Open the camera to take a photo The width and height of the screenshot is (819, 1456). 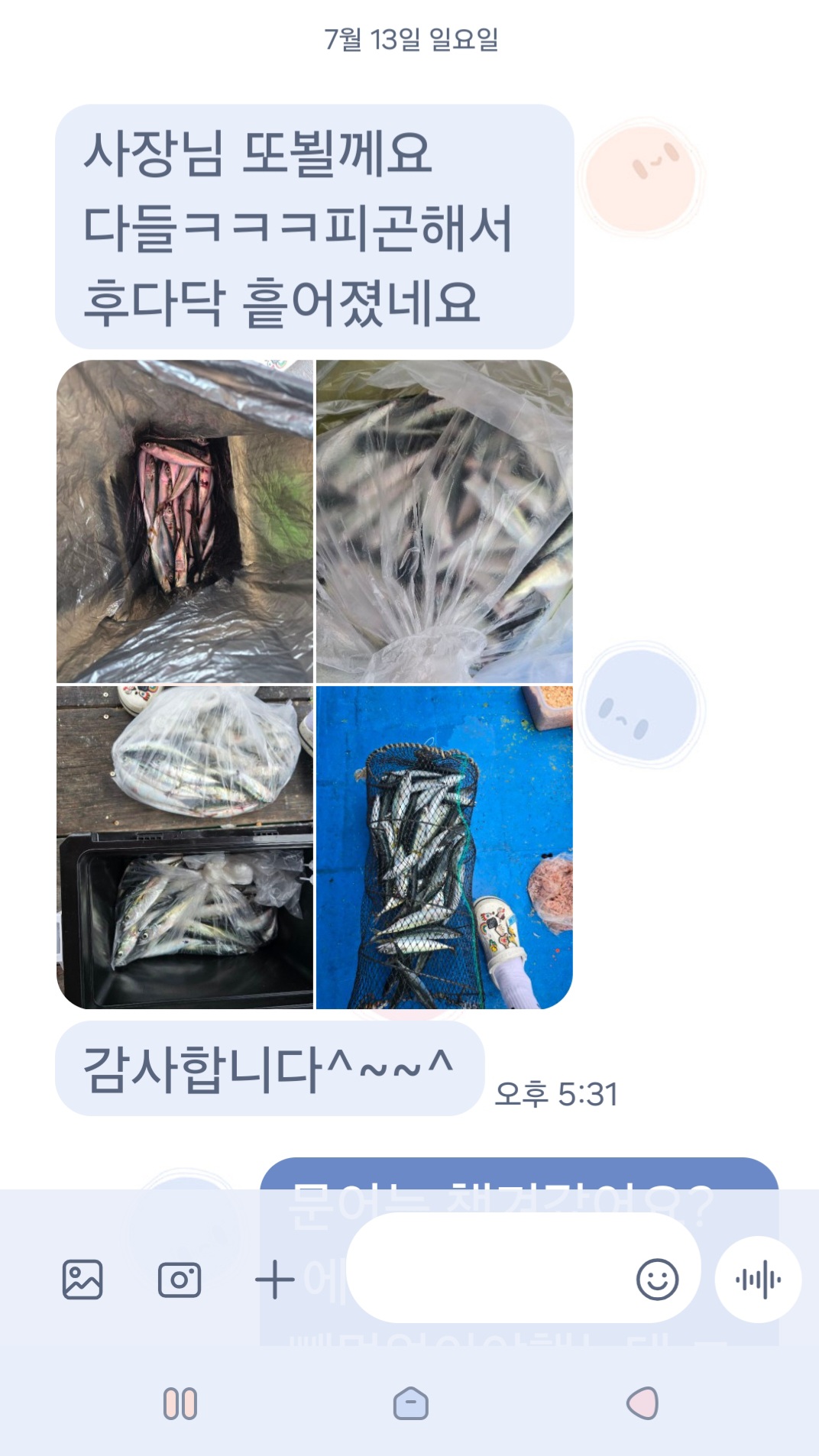coord(180,1280)
